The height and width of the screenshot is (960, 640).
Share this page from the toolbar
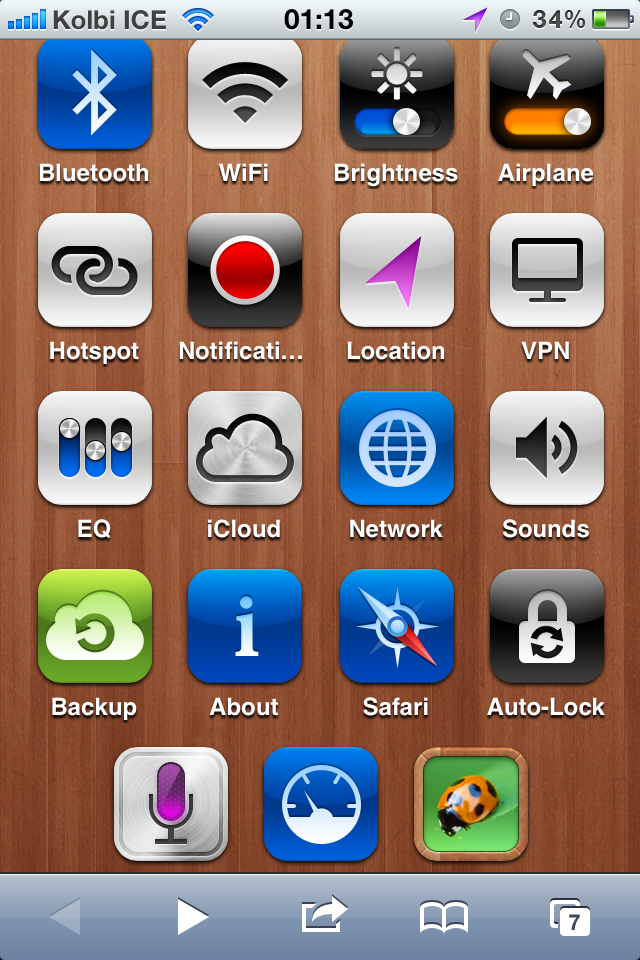323,915
